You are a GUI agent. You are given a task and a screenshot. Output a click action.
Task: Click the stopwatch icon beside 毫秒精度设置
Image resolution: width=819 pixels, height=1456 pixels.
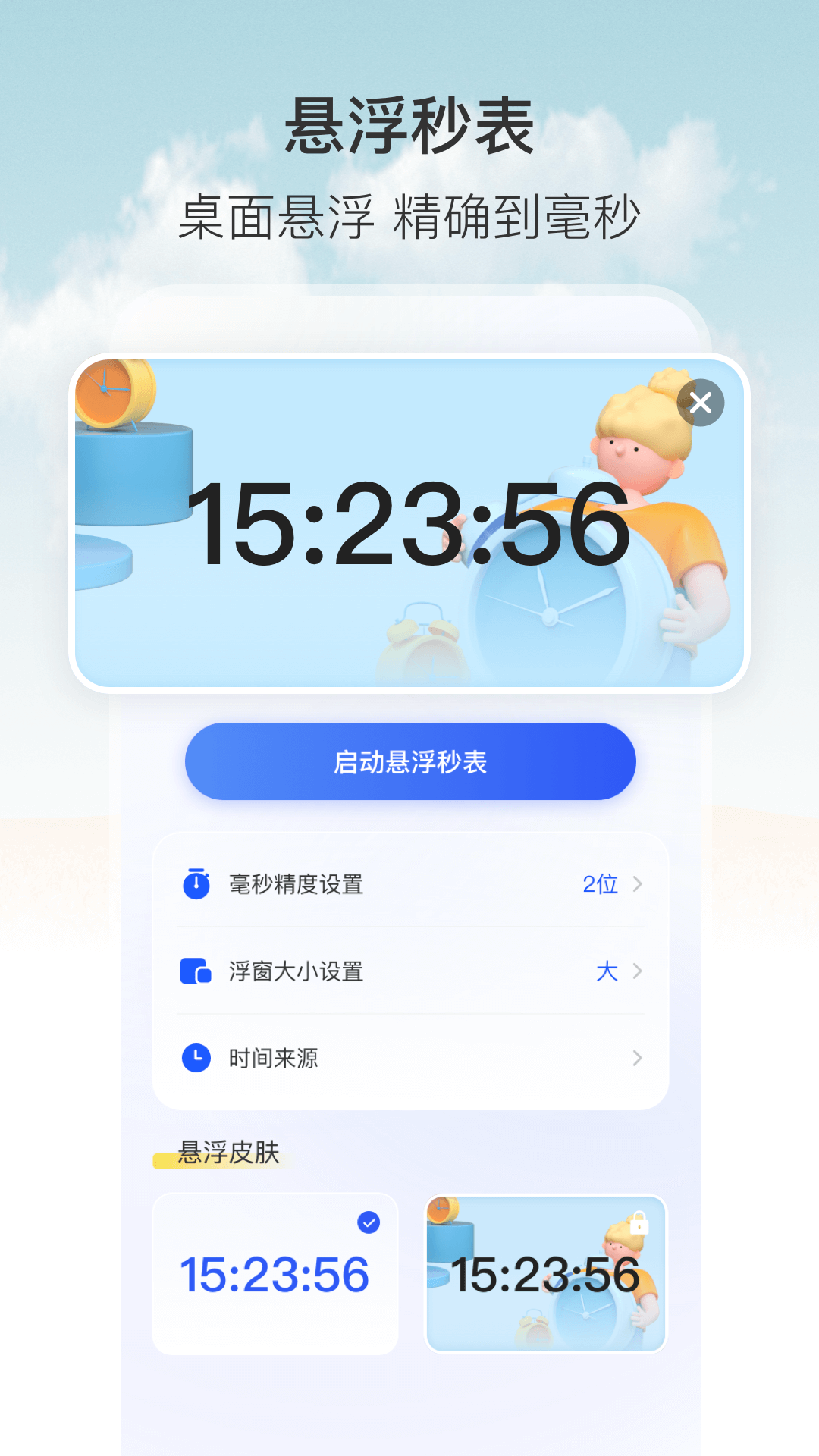196,883
